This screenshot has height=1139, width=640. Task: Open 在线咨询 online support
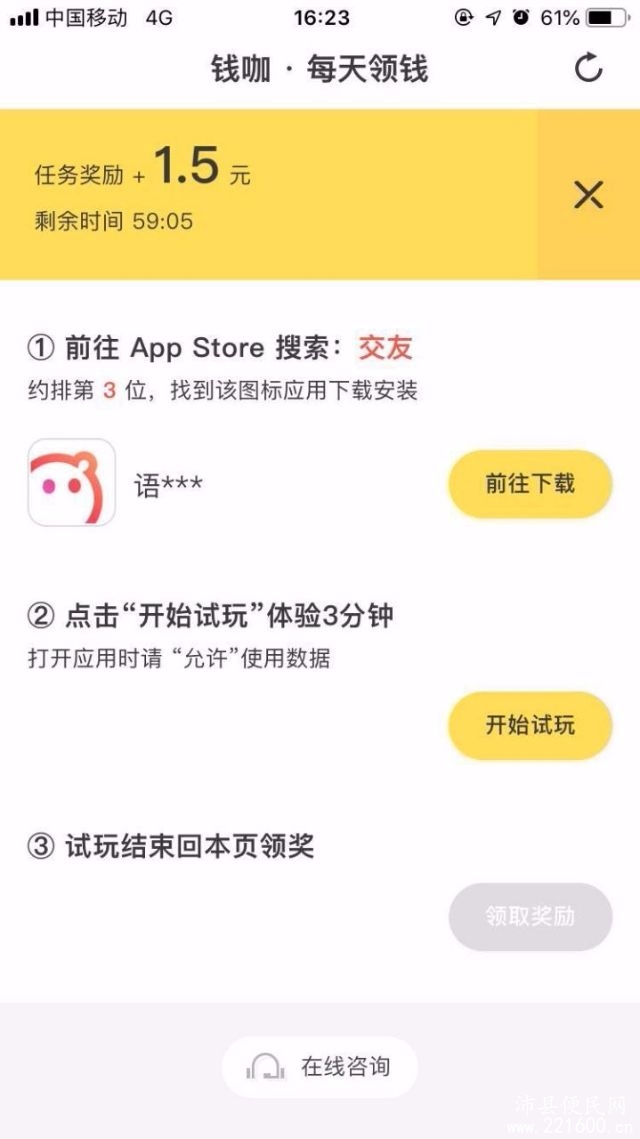coord(320,1067)
